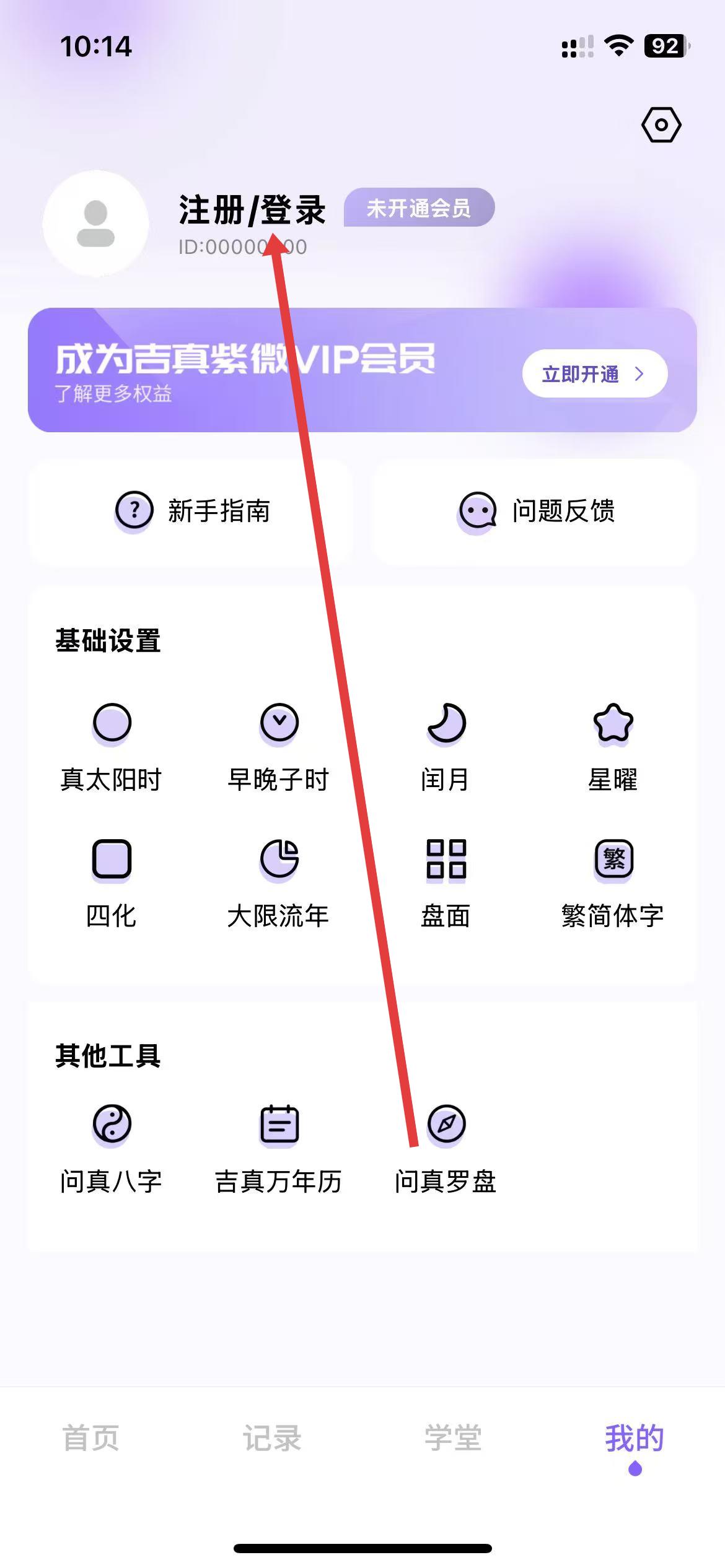This screenshot has width=725, height=1568.
Task: Tap 立即开通 to activate VIP
Action: 594,374
